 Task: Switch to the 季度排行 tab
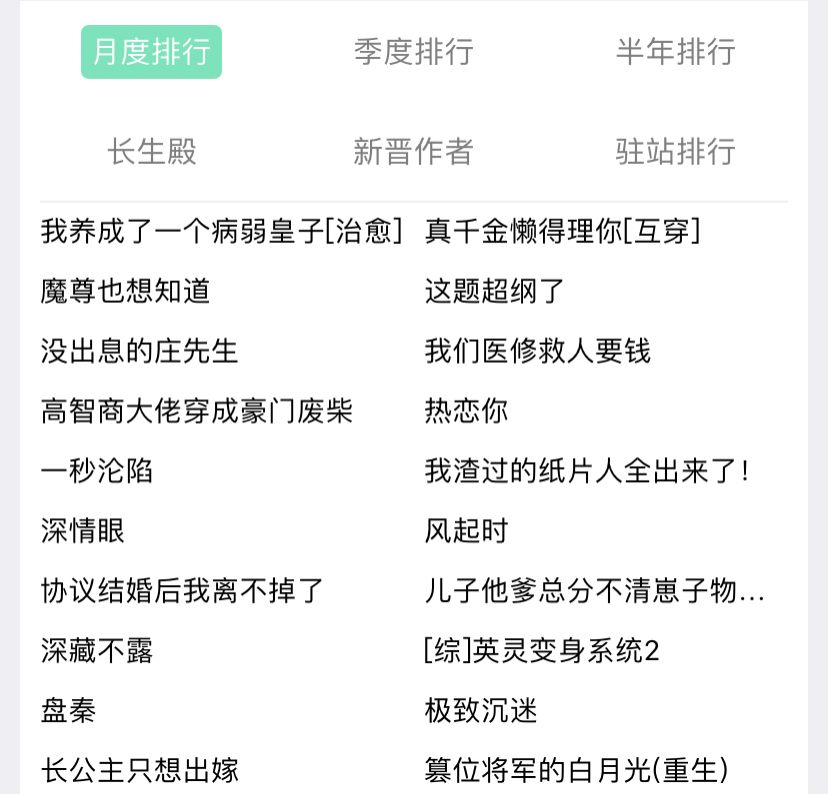tap(413, 52)
